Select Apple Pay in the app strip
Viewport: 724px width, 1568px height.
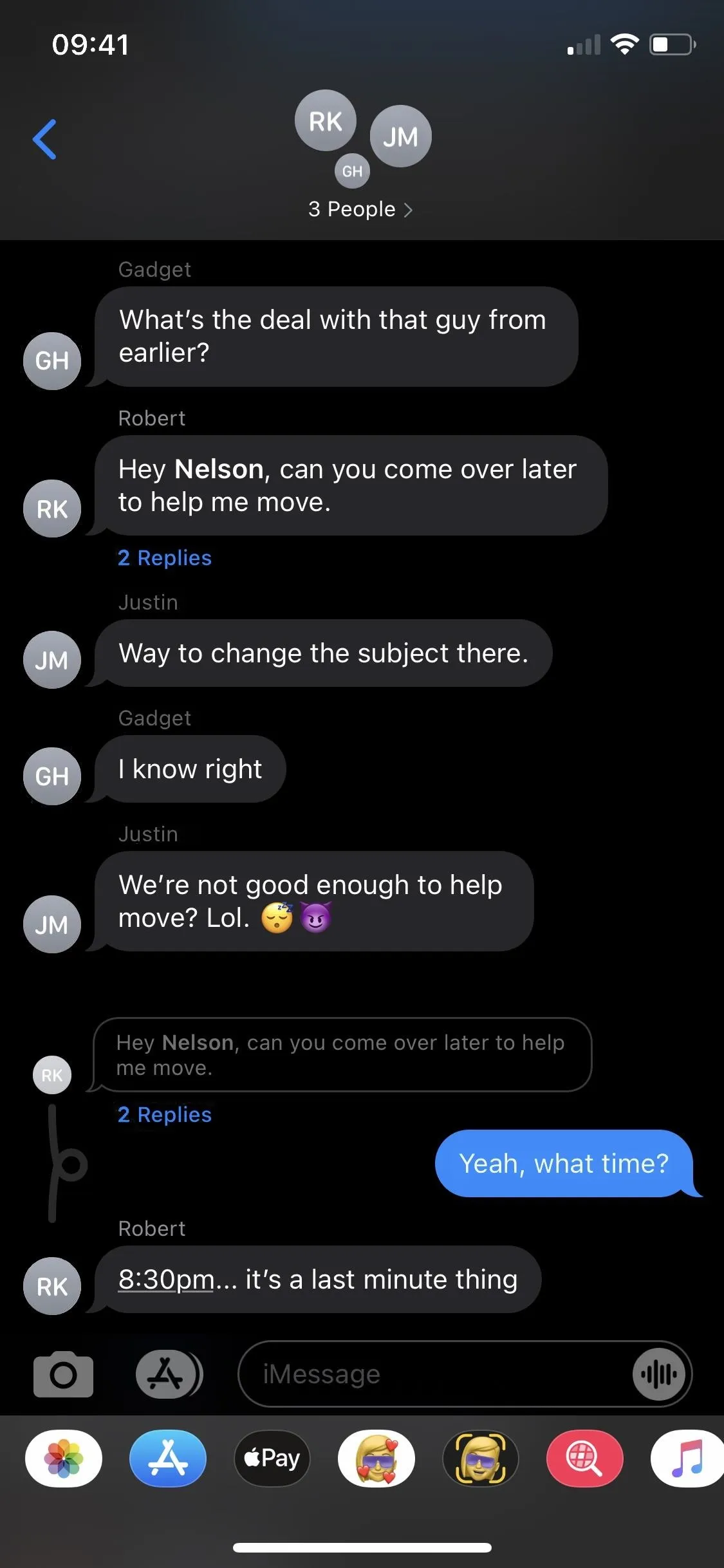[272, 1458]
